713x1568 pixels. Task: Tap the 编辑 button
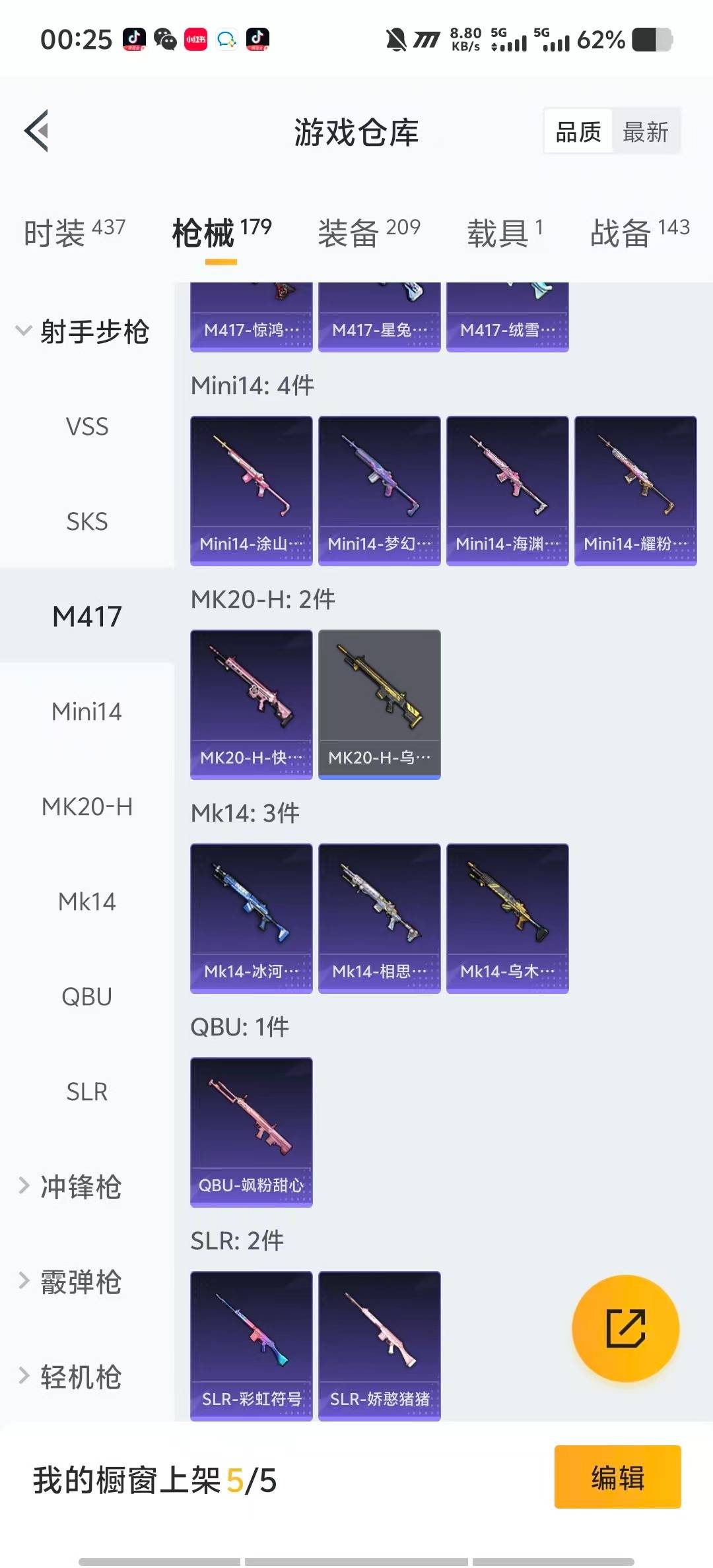click(x=617, y=1477)
